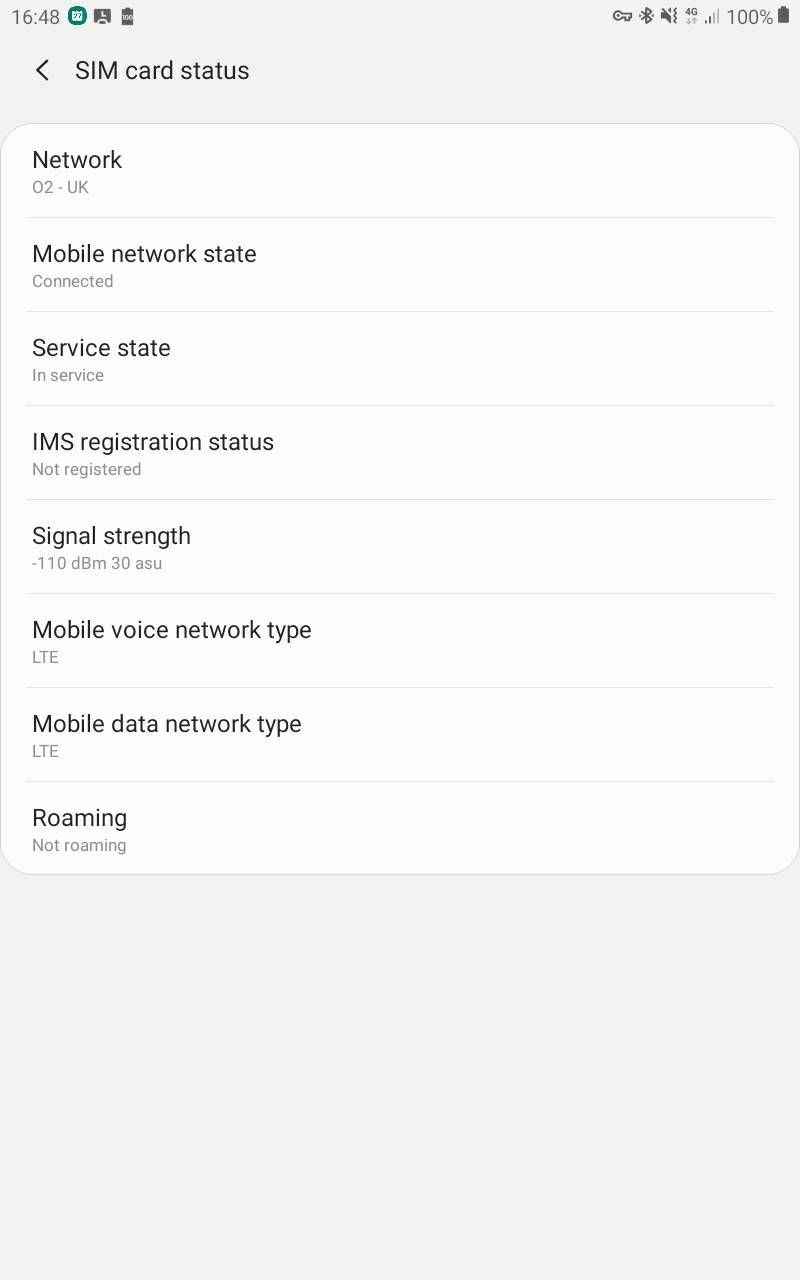Tap the clock showing 16:48
The height and width of the screenshot is (1280, 800).
33,16
